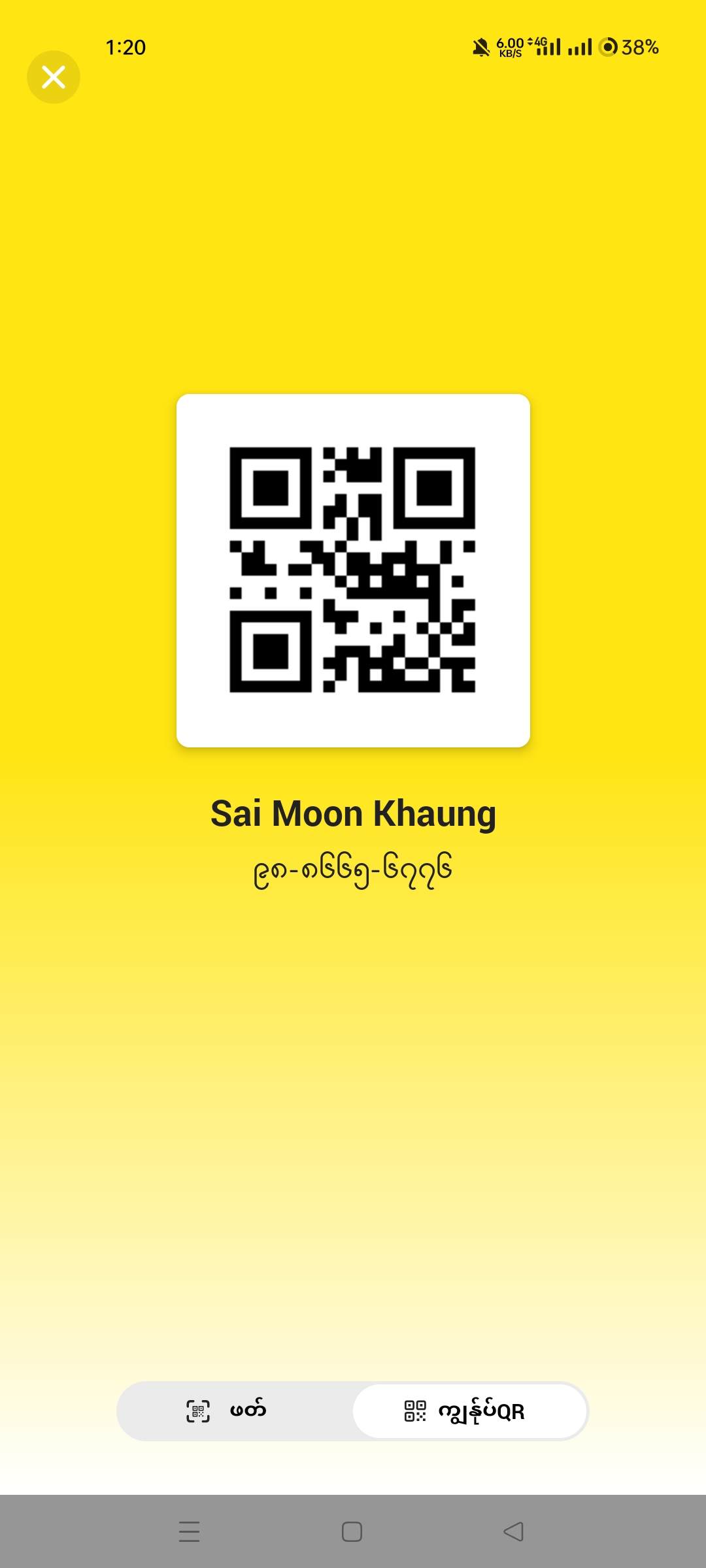Close the QR code screen

point(54,77)
